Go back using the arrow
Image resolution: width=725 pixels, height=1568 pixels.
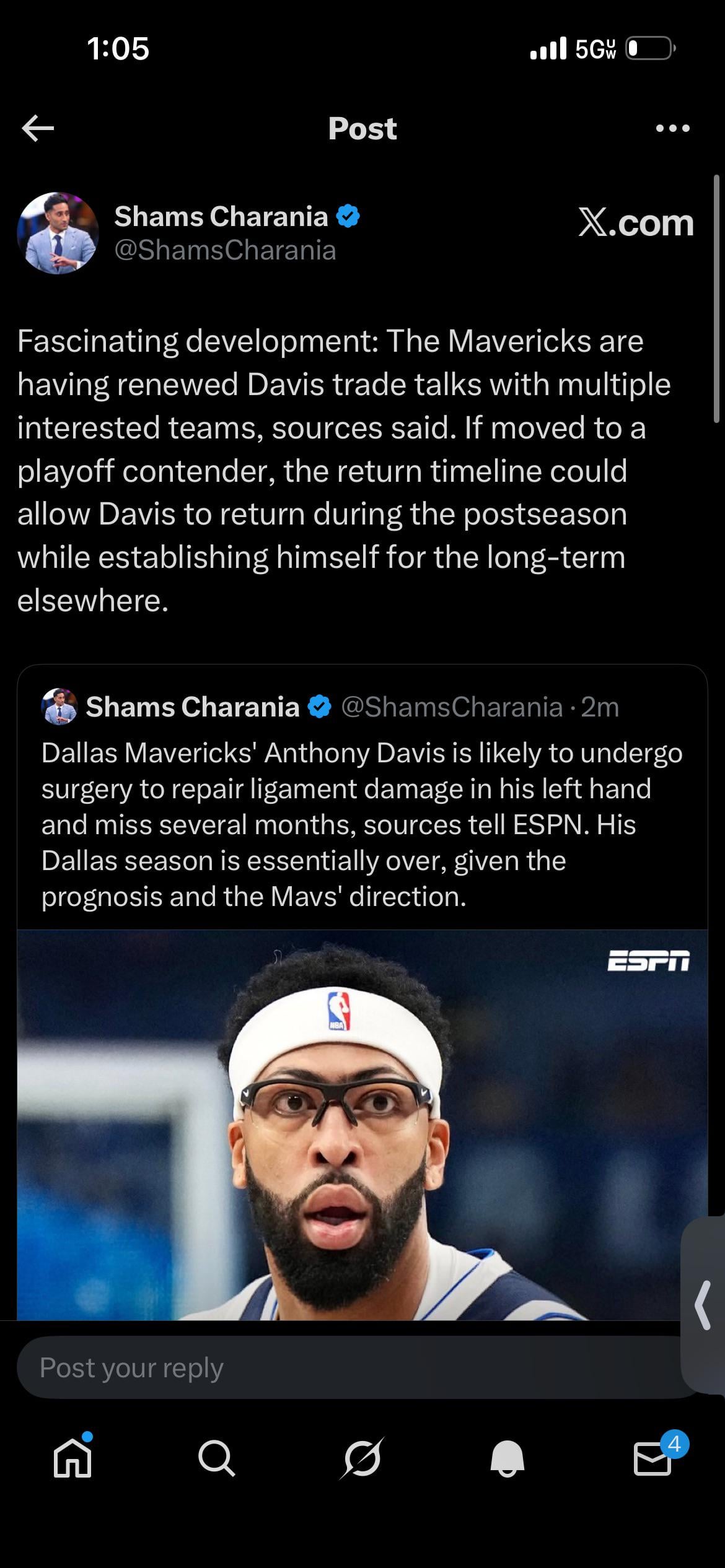pos(38,128)
